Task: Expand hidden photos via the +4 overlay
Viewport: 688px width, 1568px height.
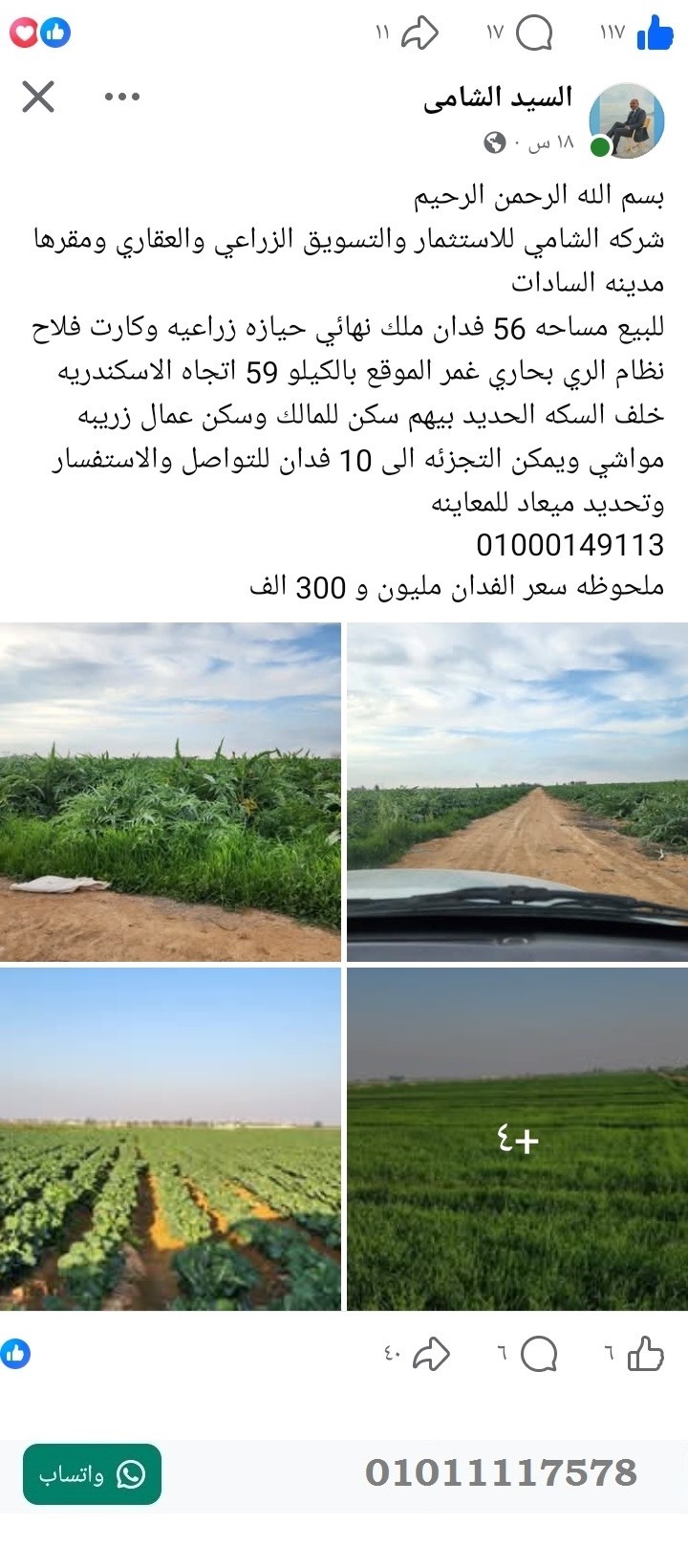Action: pyautogui.click(x=516, y=1138)
